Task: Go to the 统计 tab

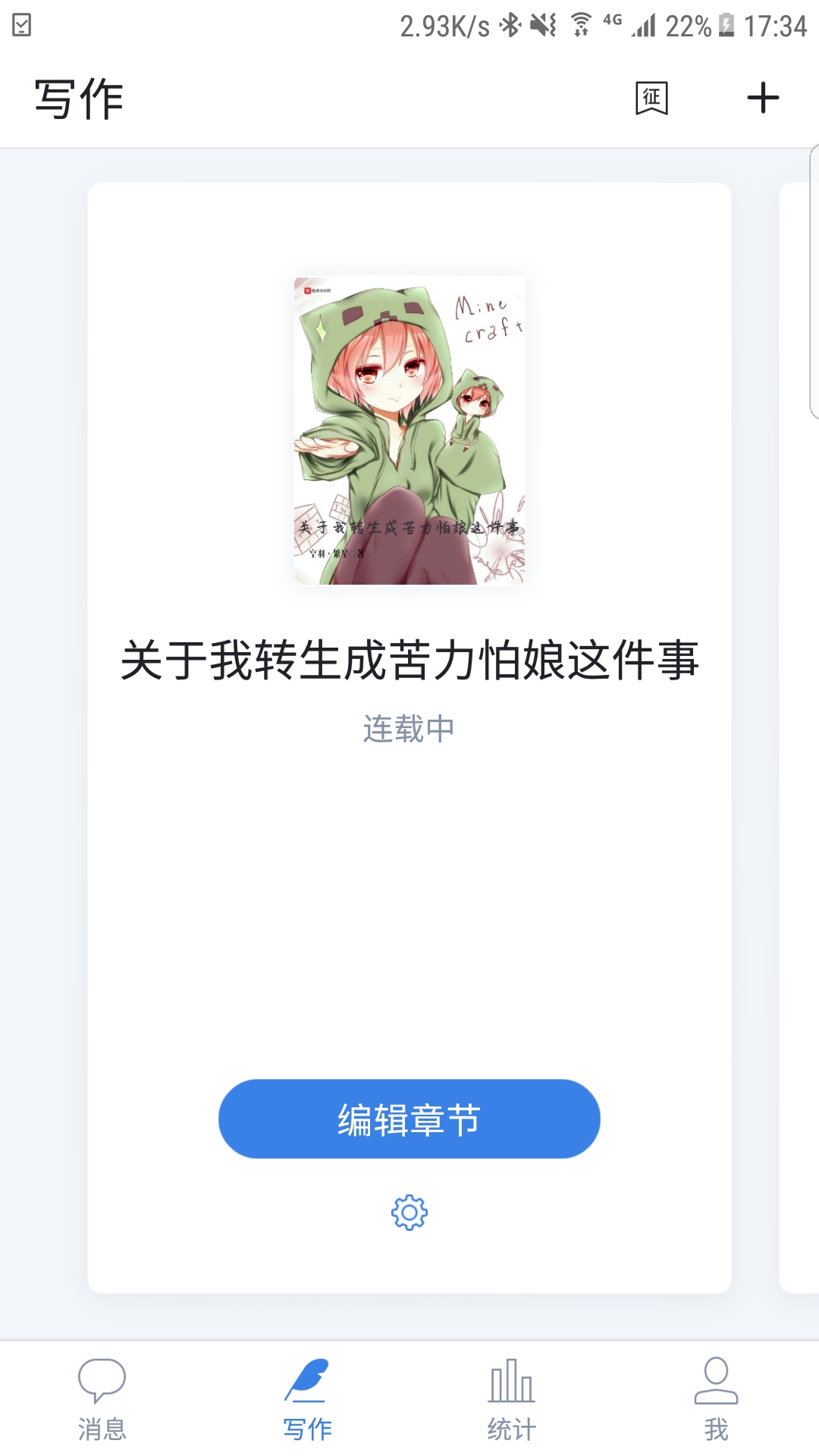Action: pyautogui.click(x=511, y=1399)
